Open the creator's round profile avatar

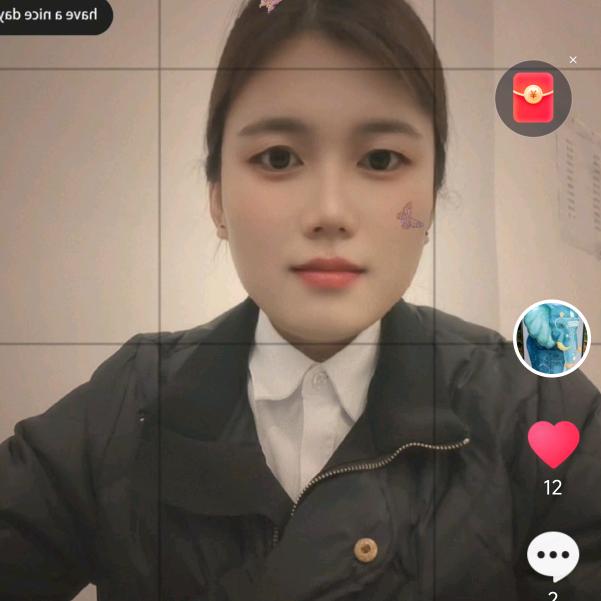coord(552,339)
